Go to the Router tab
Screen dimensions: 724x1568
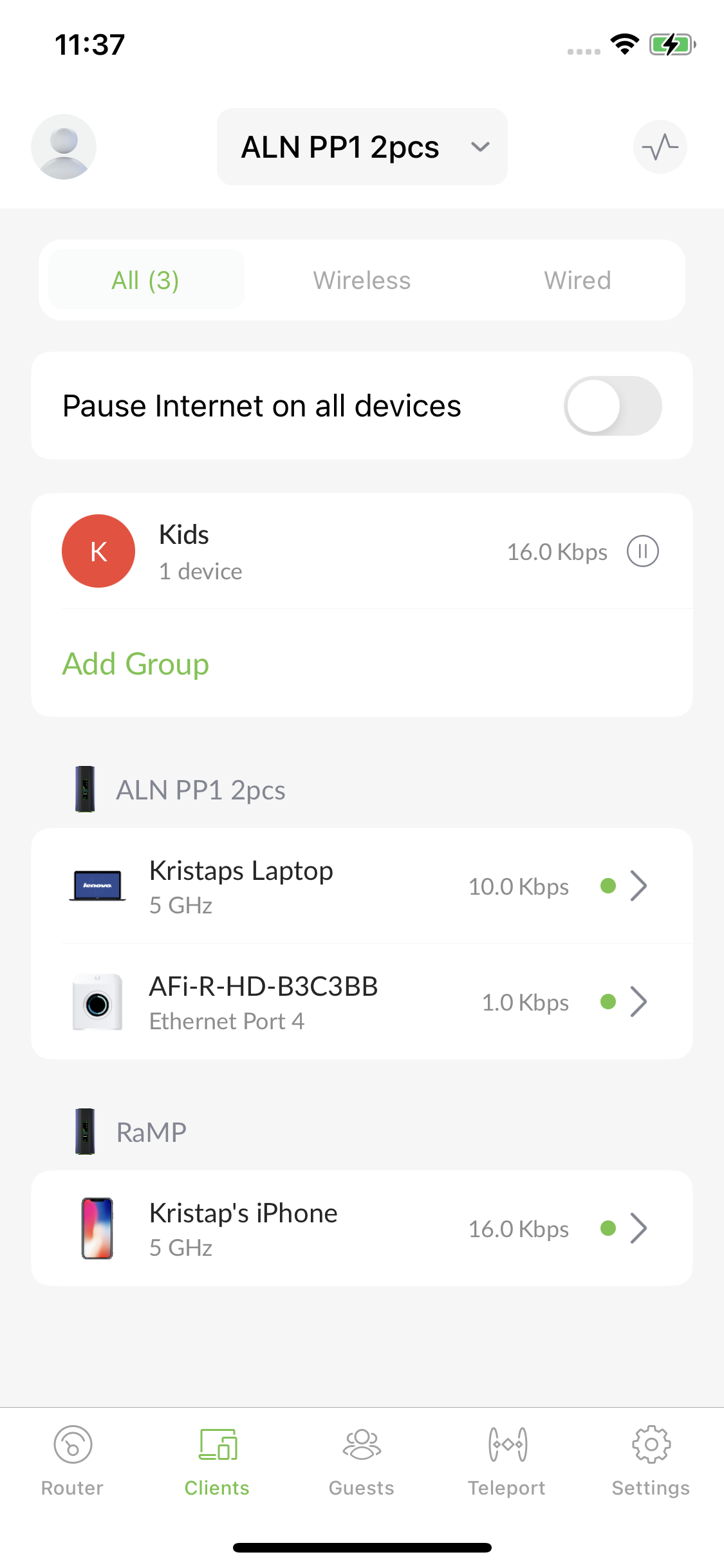tap(73, 1461)
